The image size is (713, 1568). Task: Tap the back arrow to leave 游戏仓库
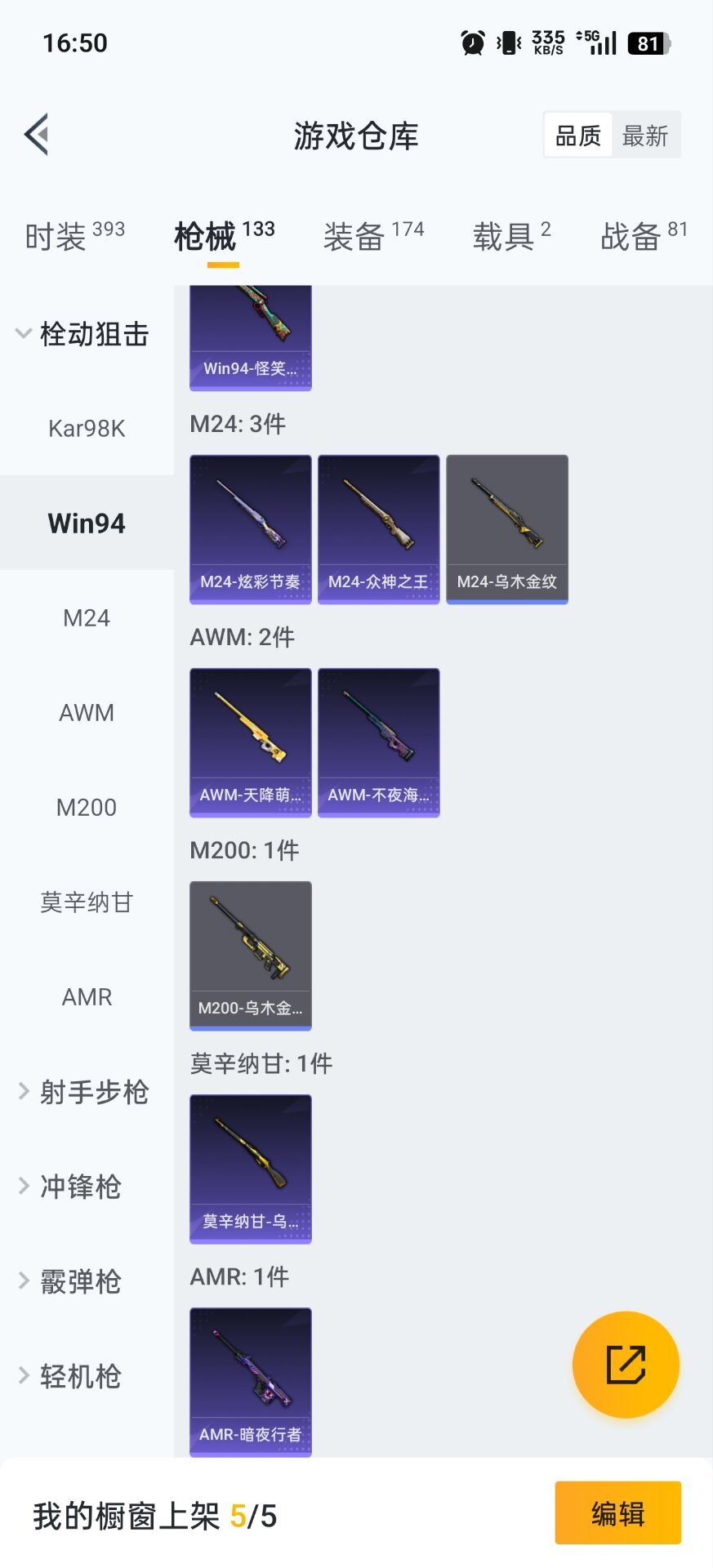tap(36, 135)
